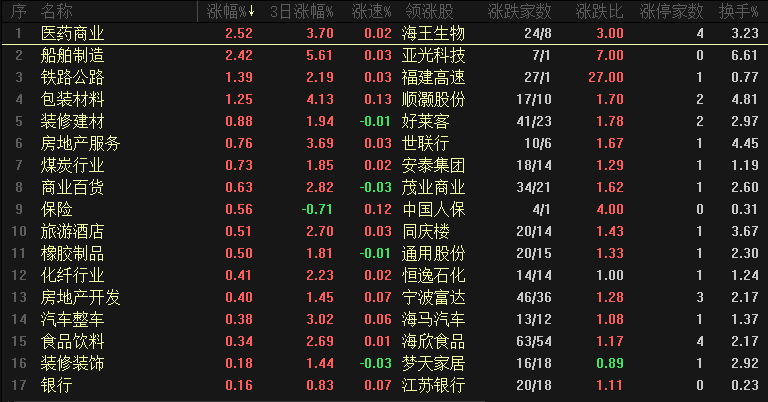The image size is (768, 402).
Task: Sort by 涨速% column
Action: click(371, 11)
